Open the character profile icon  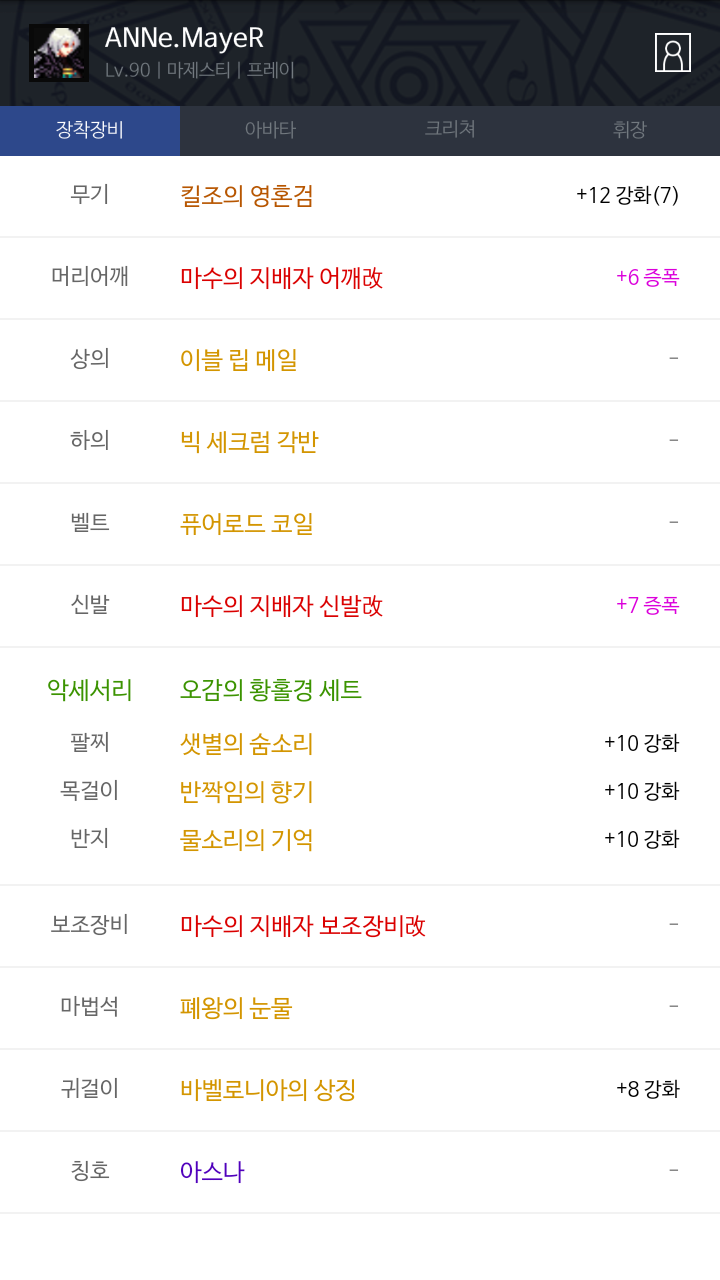tap(673, 52)
